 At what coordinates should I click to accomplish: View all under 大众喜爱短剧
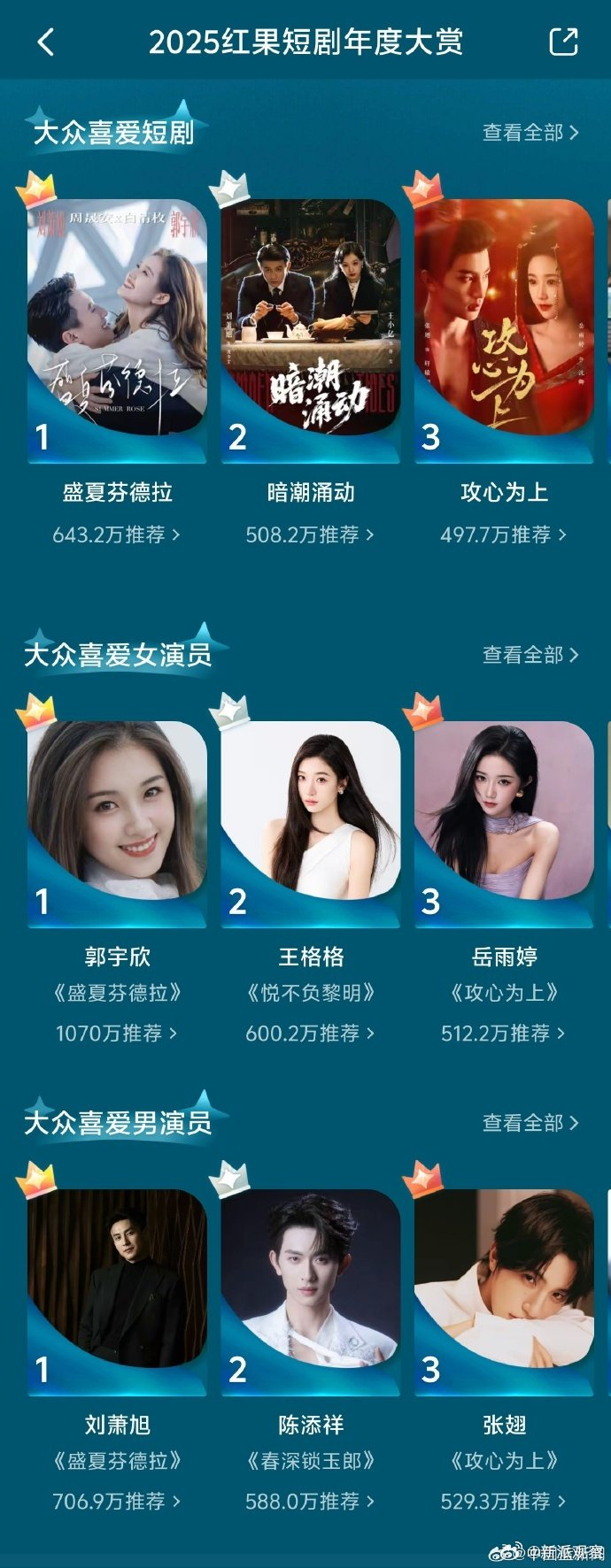pyautogui.click(x=530, y=133)
